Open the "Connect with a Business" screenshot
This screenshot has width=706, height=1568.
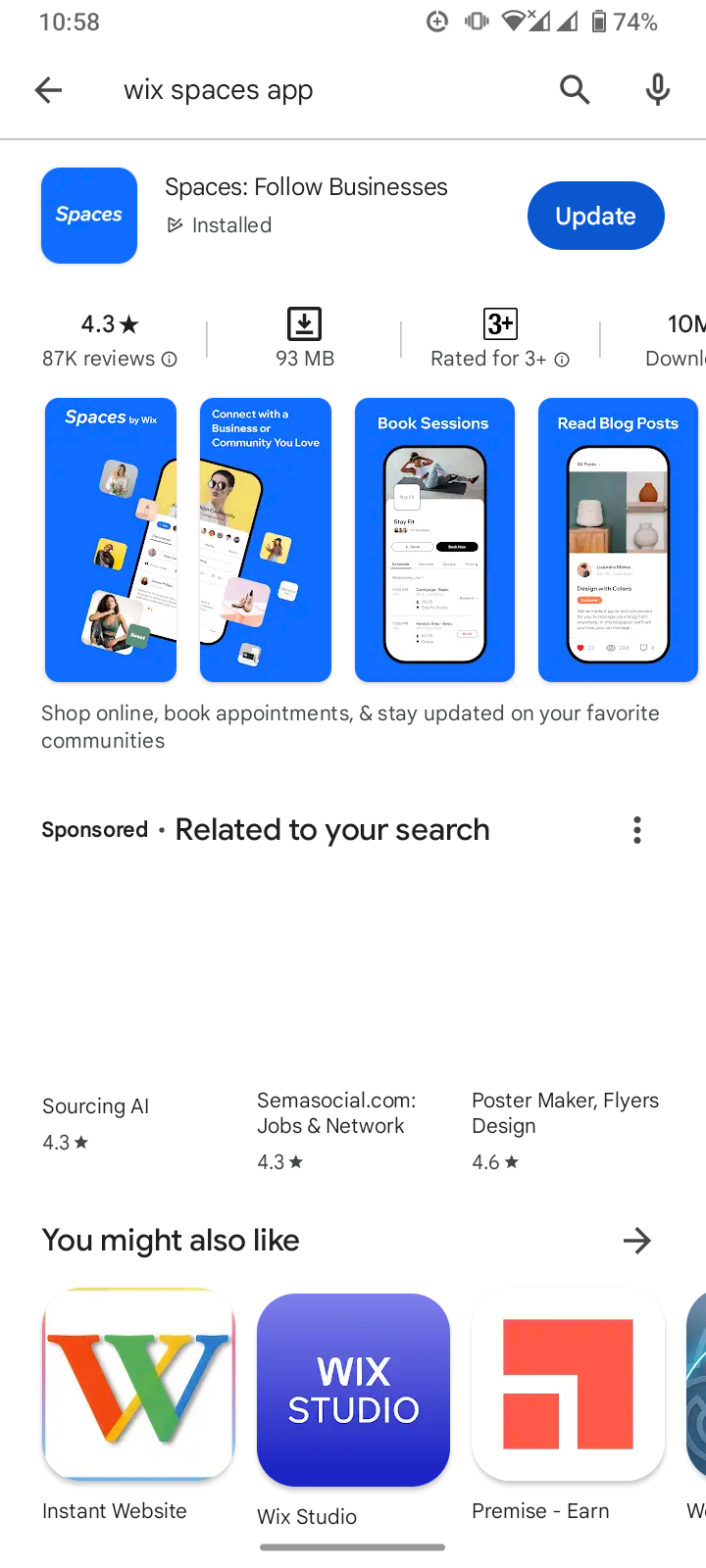coord(266,539)
